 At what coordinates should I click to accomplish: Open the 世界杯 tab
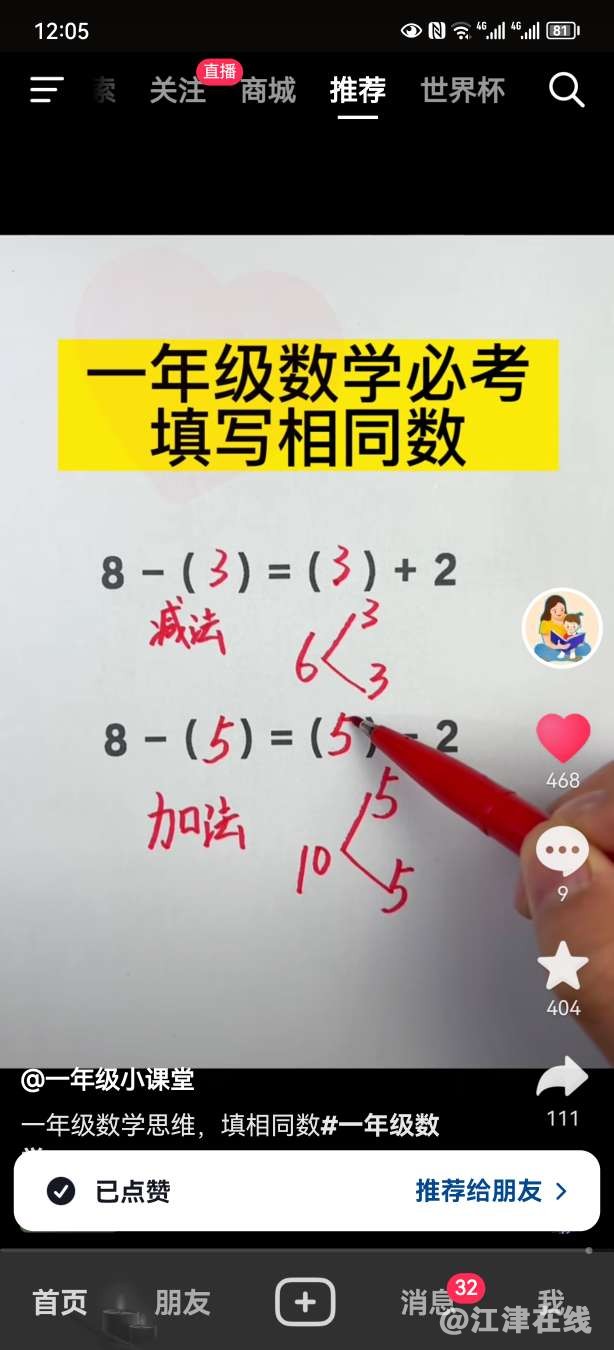pyautogui.click(x=462, y=91)
